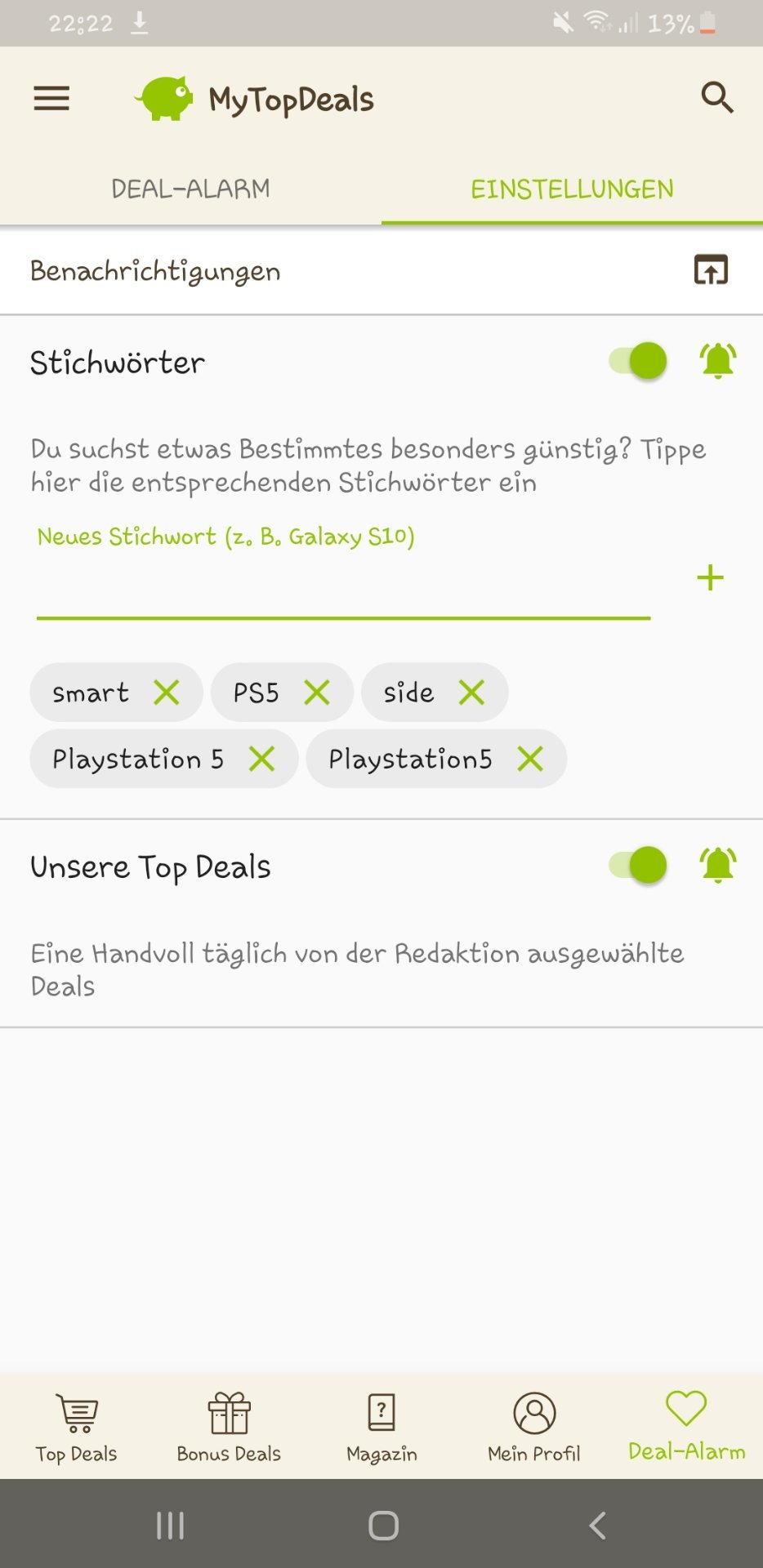Toggle the Stichwörter switch off
Screen dimensions: 763x1568
638,360
